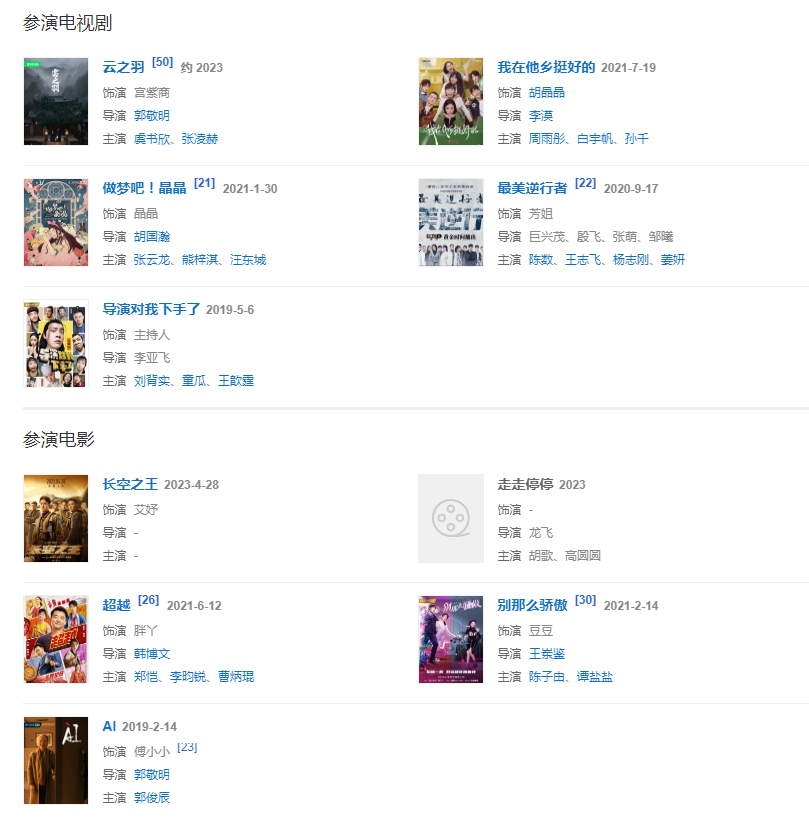This screenshot has width=809, height=821.
Task: Open actor 周雨彤 link
Action: (547, 139)
